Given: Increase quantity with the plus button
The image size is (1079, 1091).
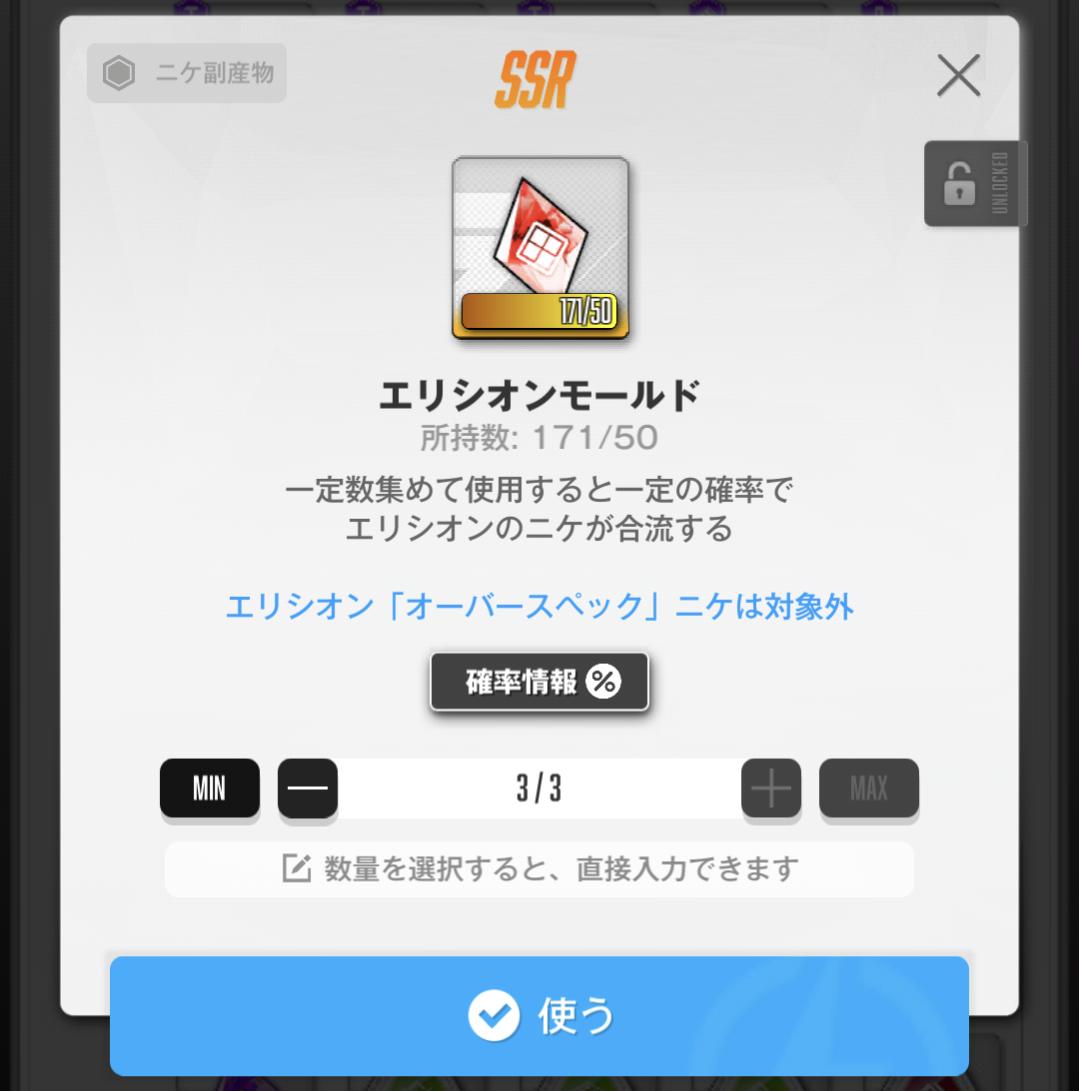Looking at the screenshot, I should pyautogui.click(x=771, y=789).
